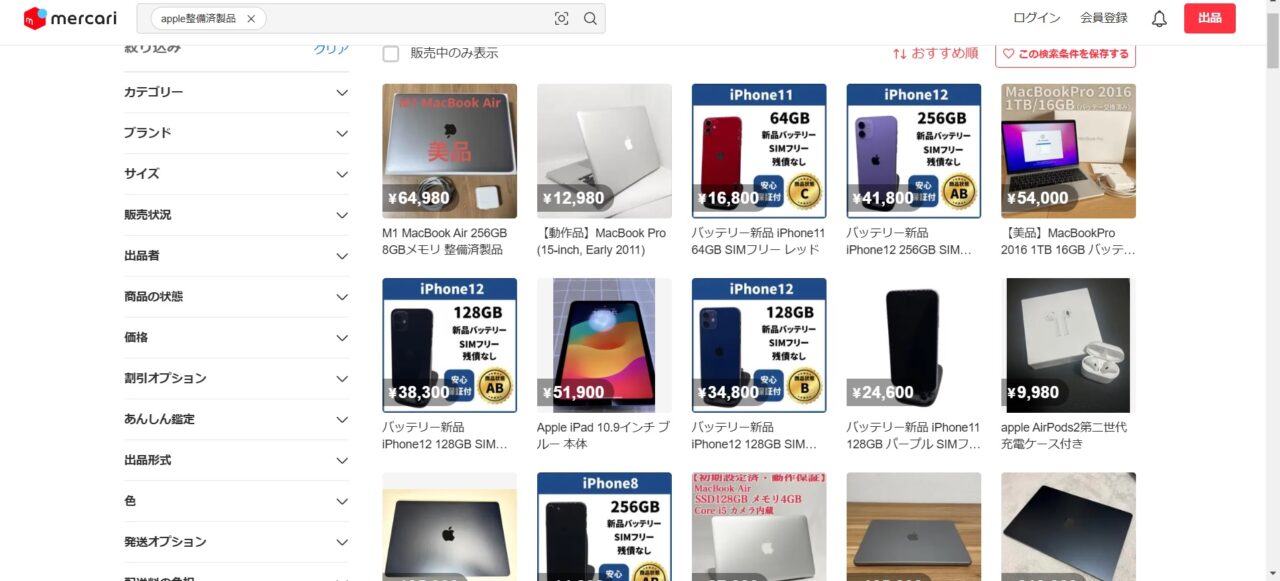Tap the red 出品 button
Viewport: 1280px width, 581px height.
(x=1209, y=18)
